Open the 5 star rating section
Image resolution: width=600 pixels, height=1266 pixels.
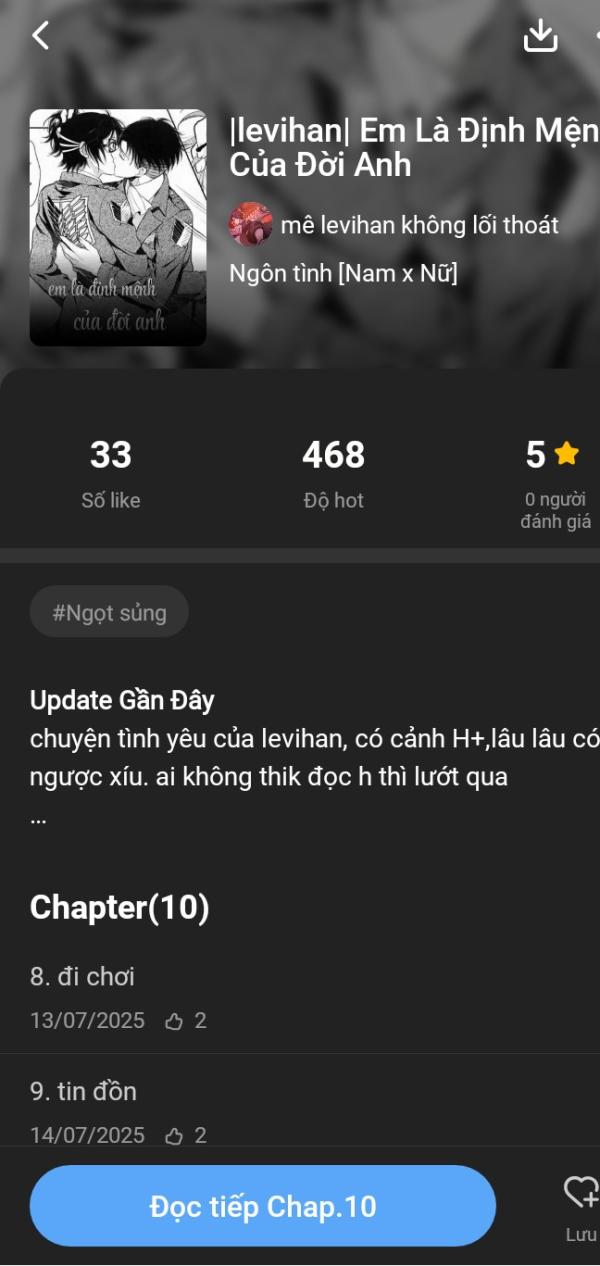tap(552, 456)
